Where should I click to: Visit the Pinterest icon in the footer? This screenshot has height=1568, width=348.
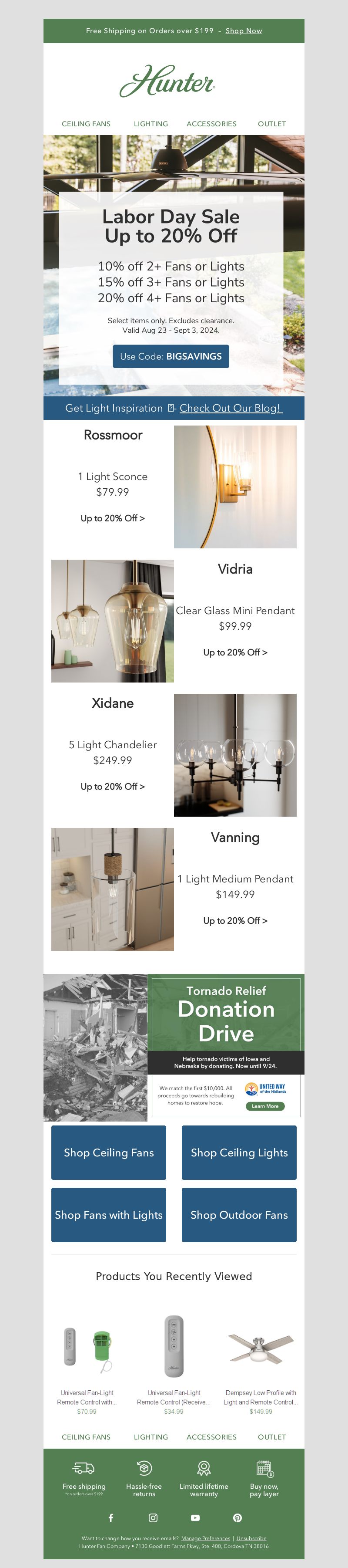tap(237, 1517)
